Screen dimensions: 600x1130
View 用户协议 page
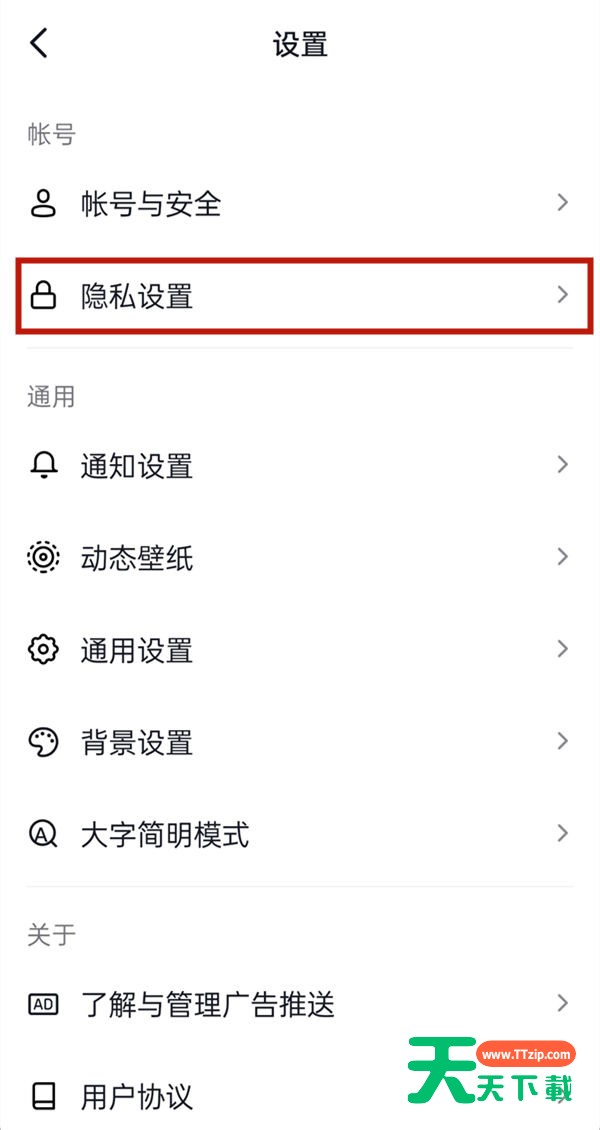(136, 1097)
